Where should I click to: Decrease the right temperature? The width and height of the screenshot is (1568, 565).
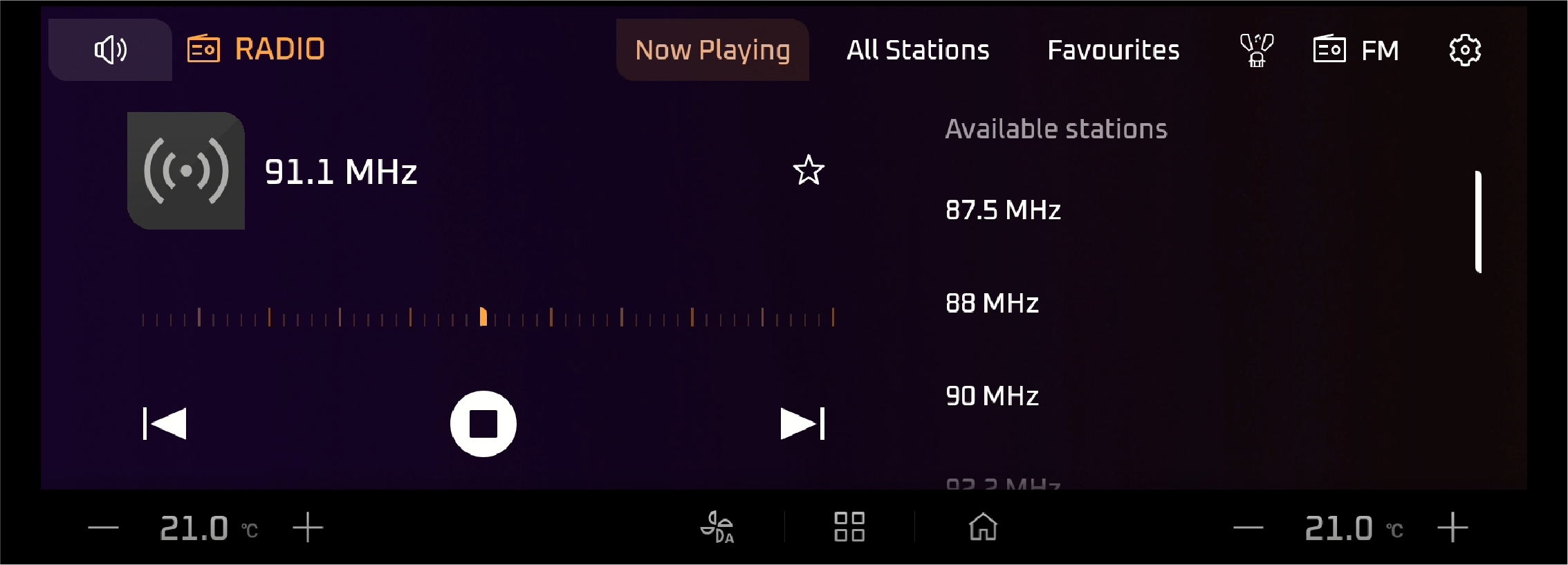tap(1248, 528)
